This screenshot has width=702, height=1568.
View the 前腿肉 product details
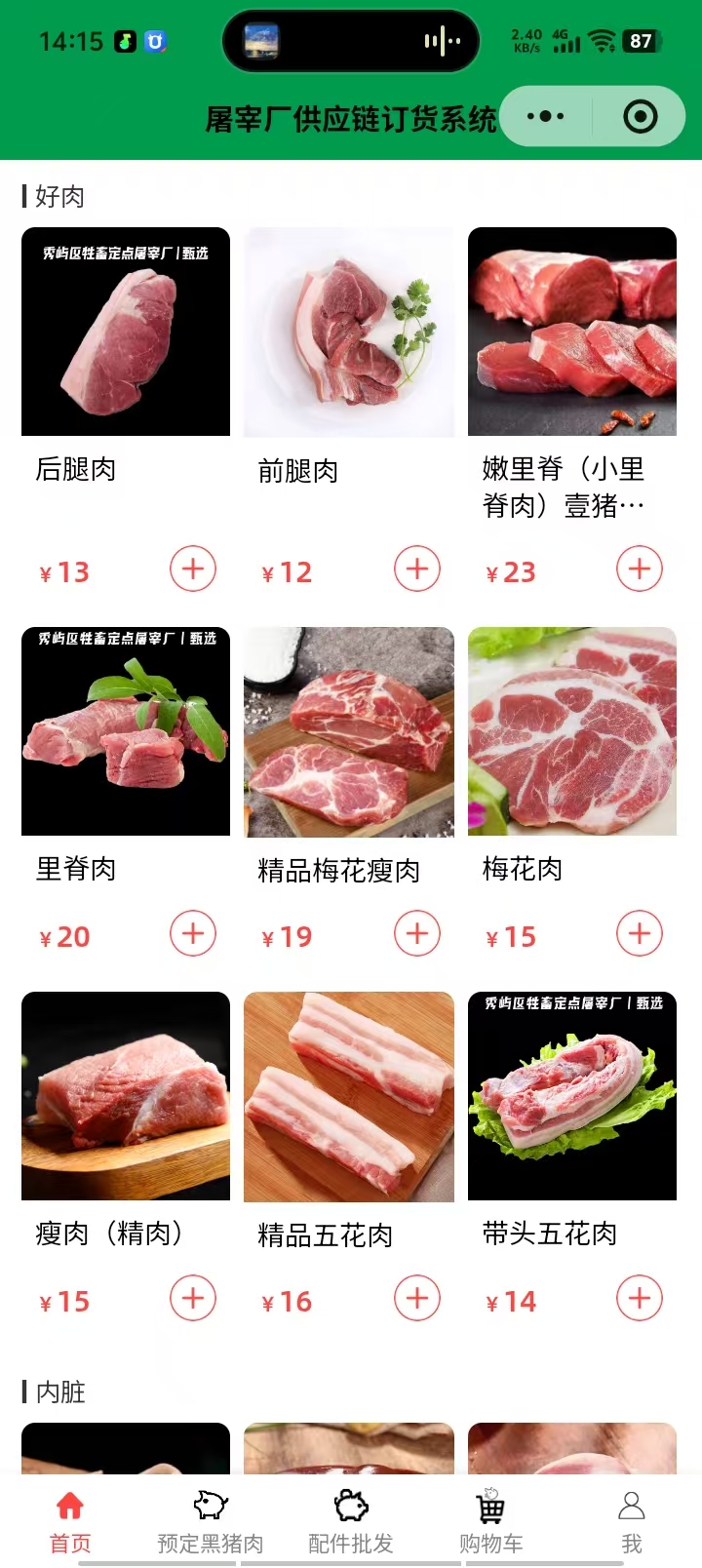(349, 332)
